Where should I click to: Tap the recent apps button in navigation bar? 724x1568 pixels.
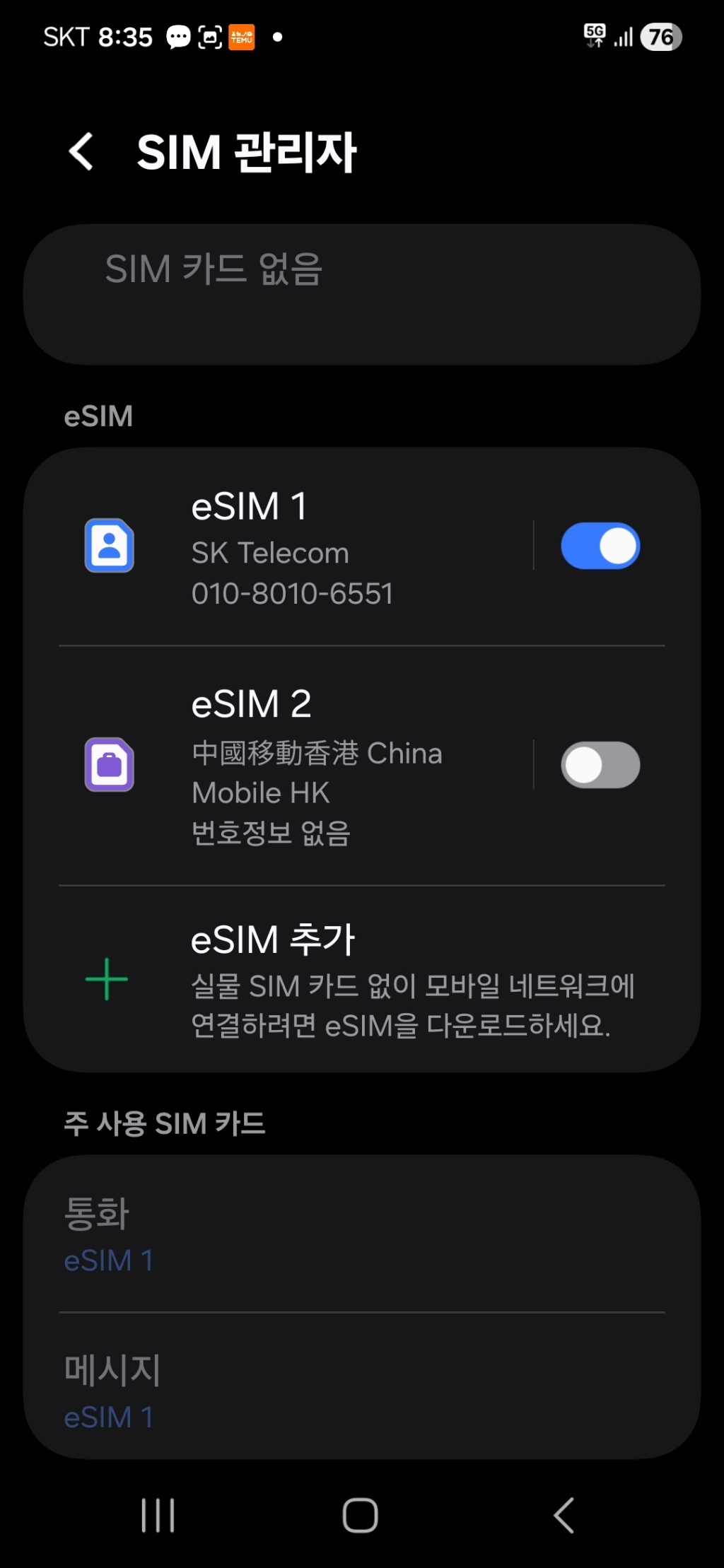(158, 1514)
